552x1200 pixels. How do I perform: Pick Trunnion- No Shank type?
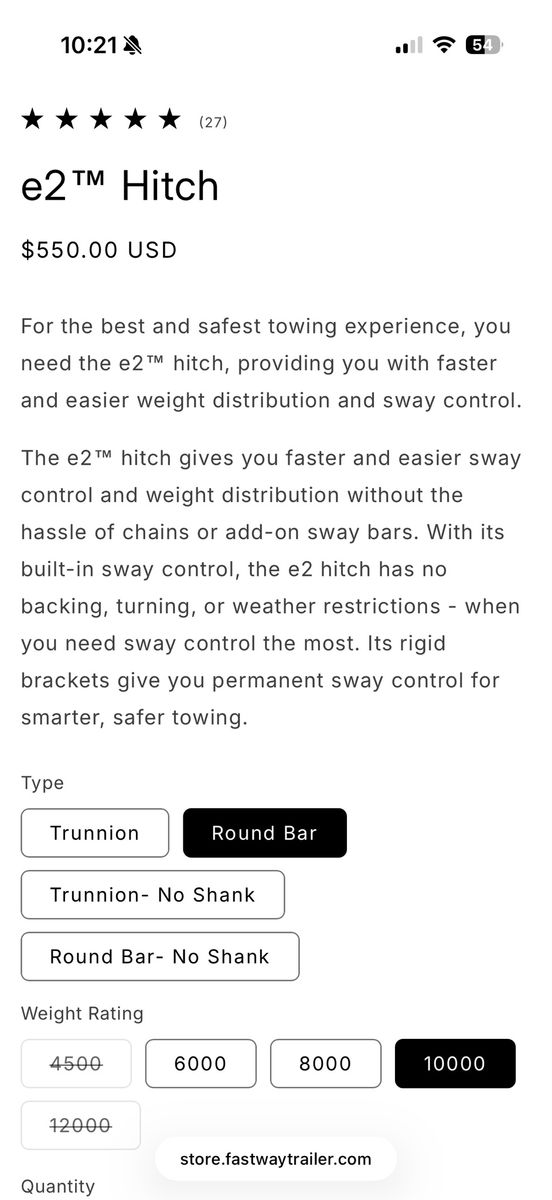(x=153, y=895)
